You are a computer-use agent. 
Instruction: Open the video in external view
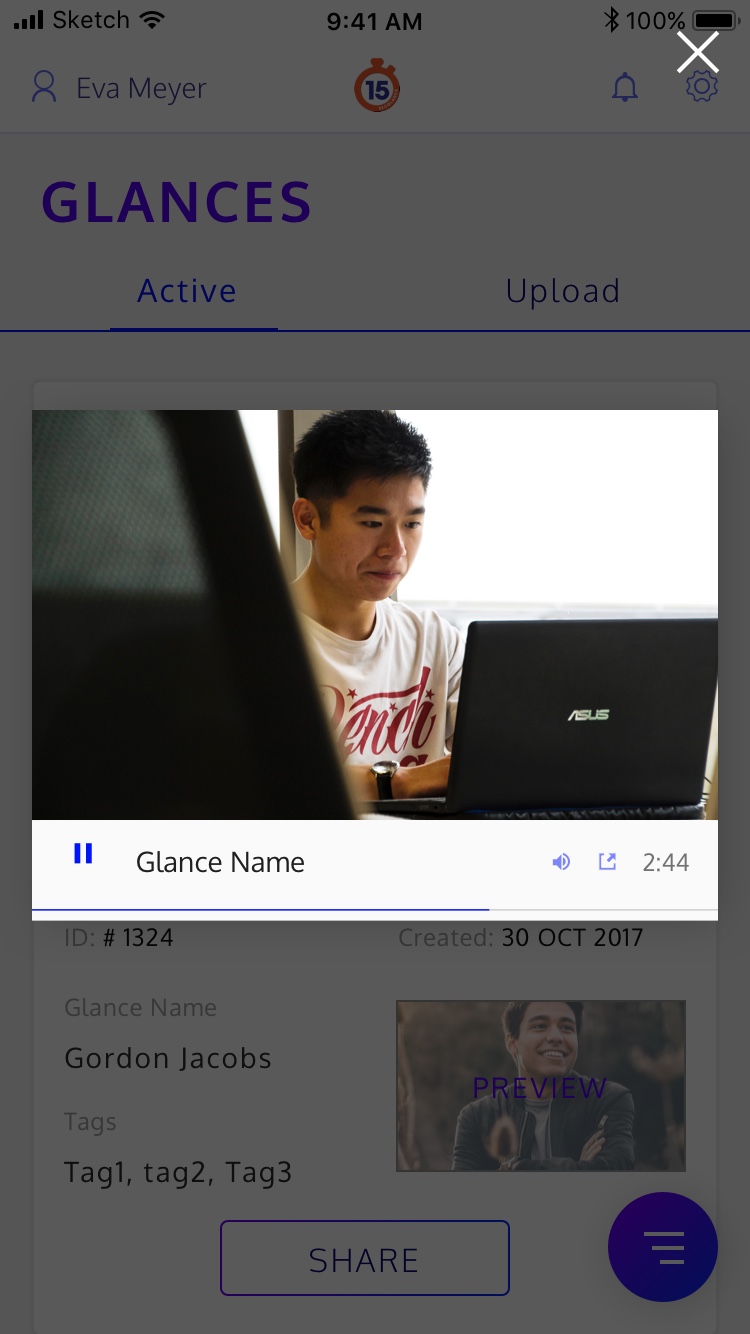point(607,861)
